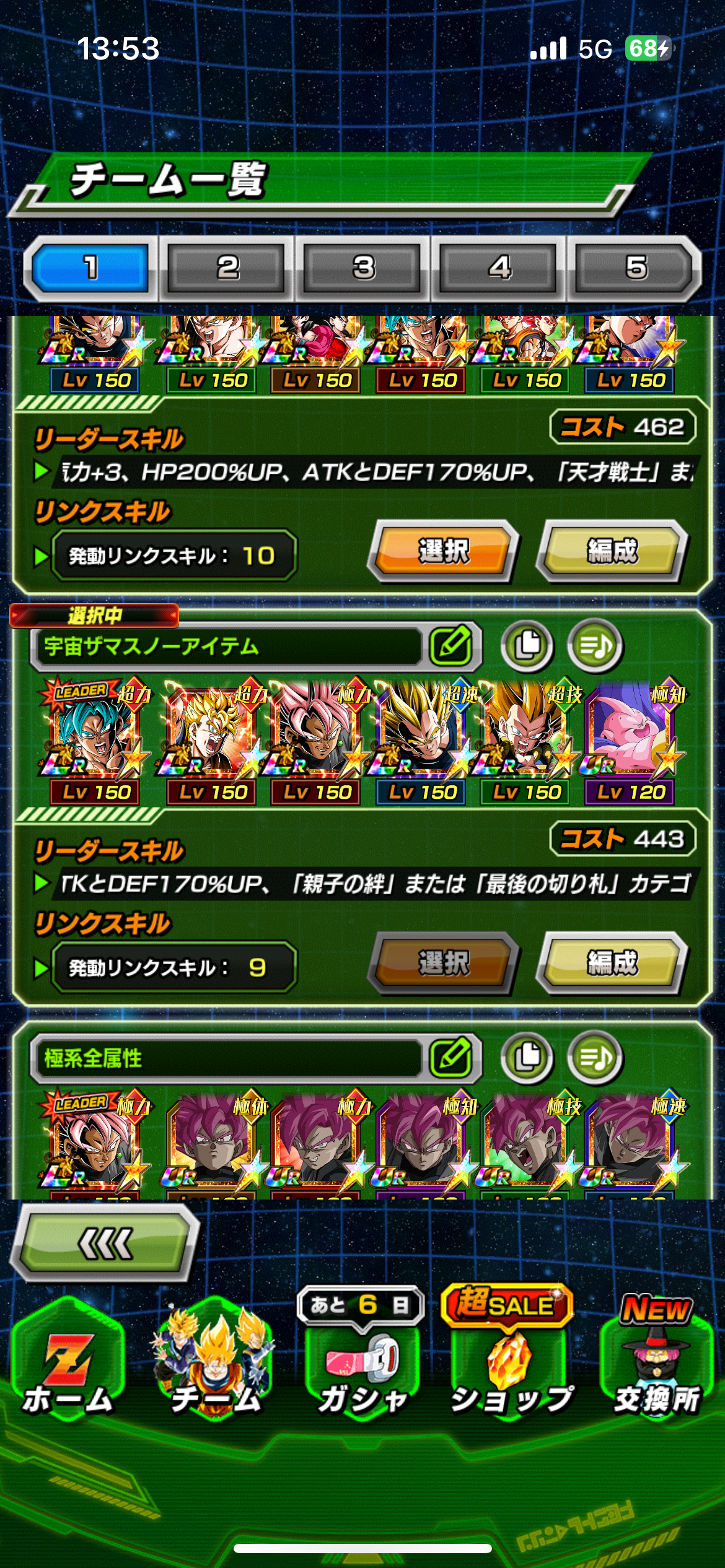Switch to team page tab 5
This screenshot has height=1568, width=725.
[636, 268]
